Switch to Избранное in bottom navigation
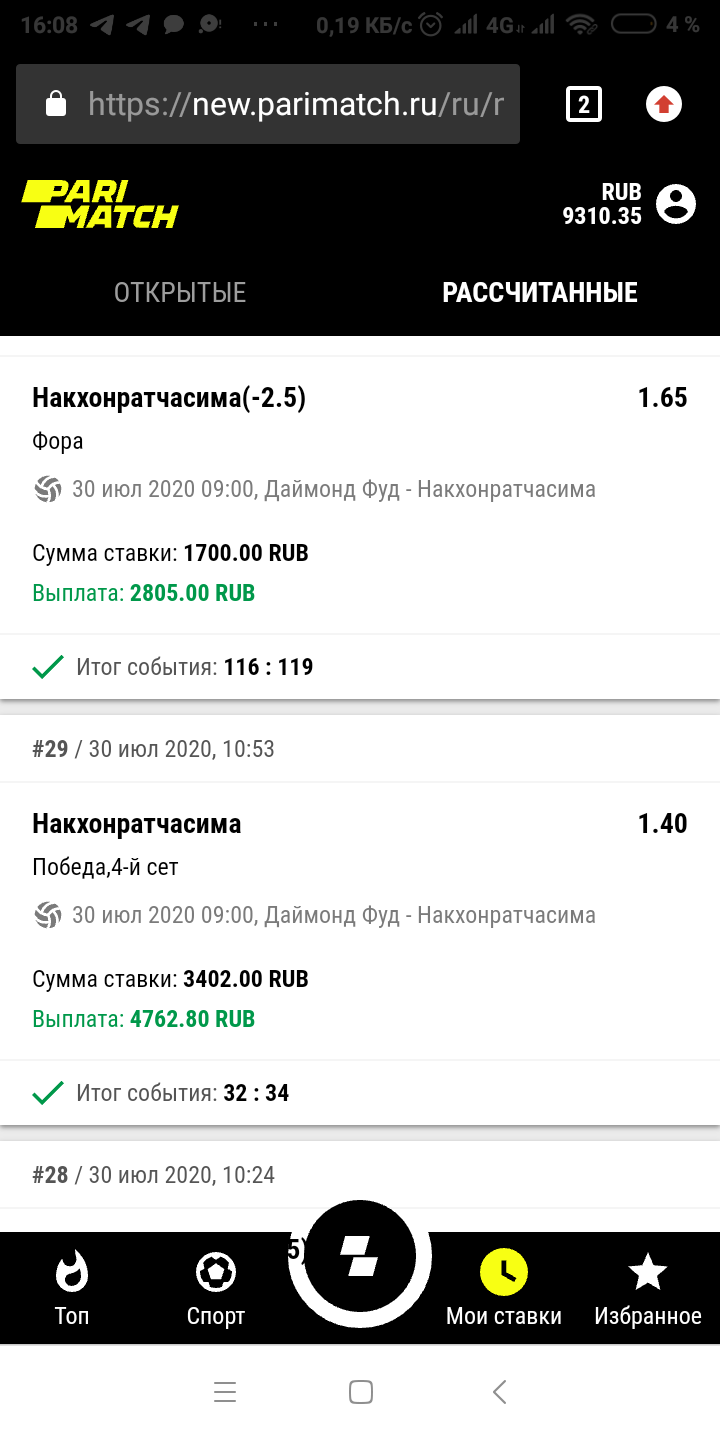The width and height of the screenshot is (720, 1440). click(648, 1288)
